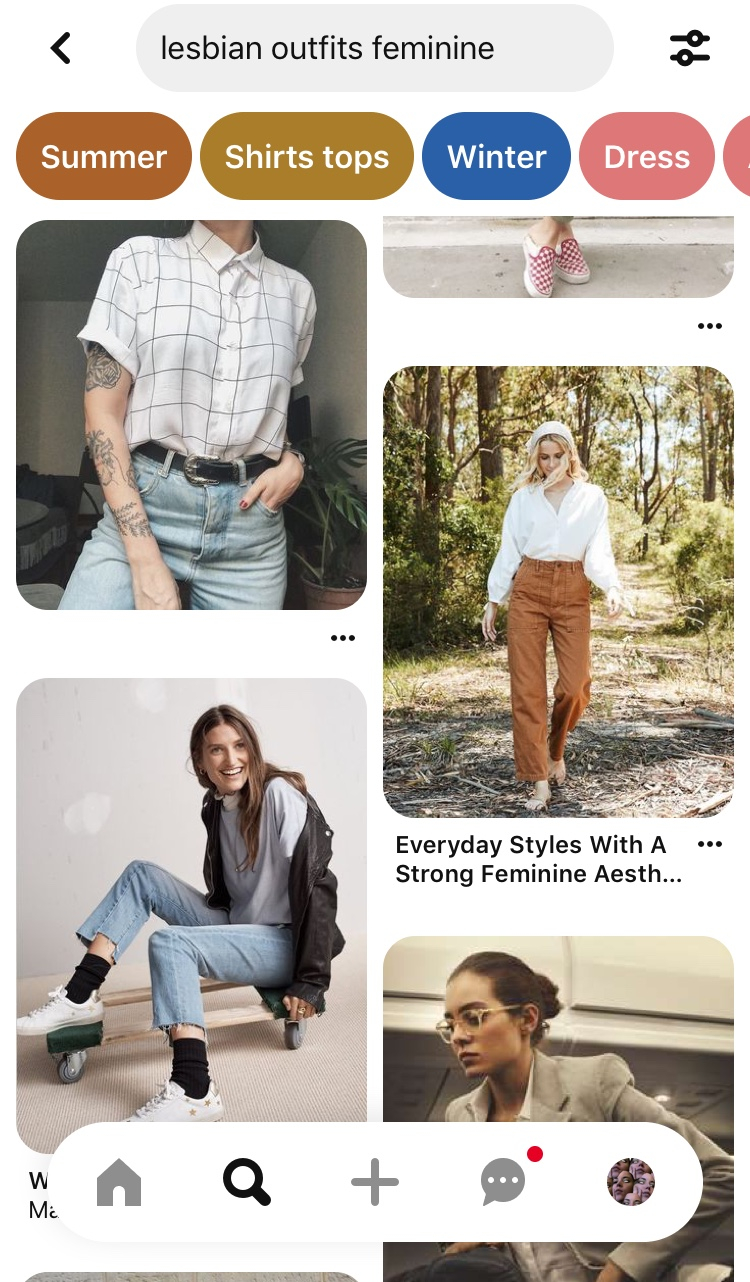Go back using the arrow icon
The image size is (750, 1282).
61,48
